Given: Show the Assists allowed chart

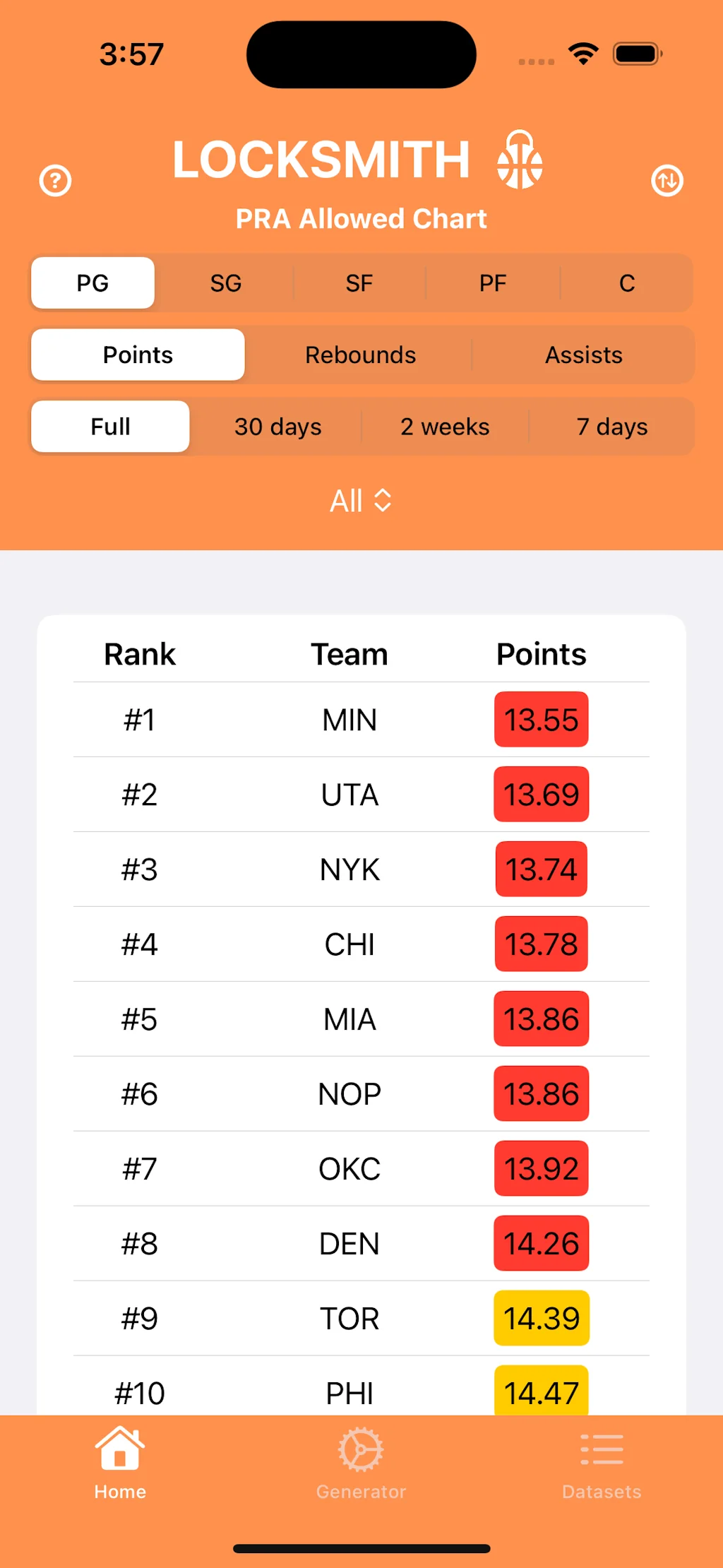Looking at the screenshot, I should [583, 355].
